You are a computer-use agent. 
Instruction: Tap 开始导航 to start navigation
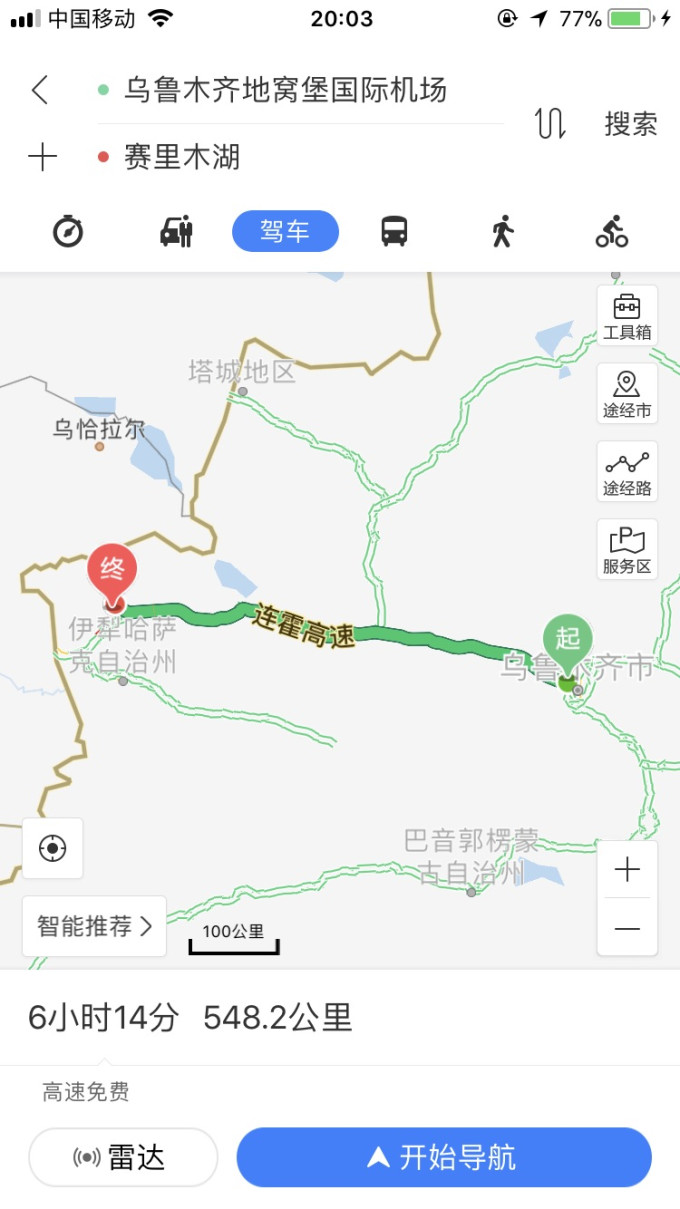[x=444, y=1158]
